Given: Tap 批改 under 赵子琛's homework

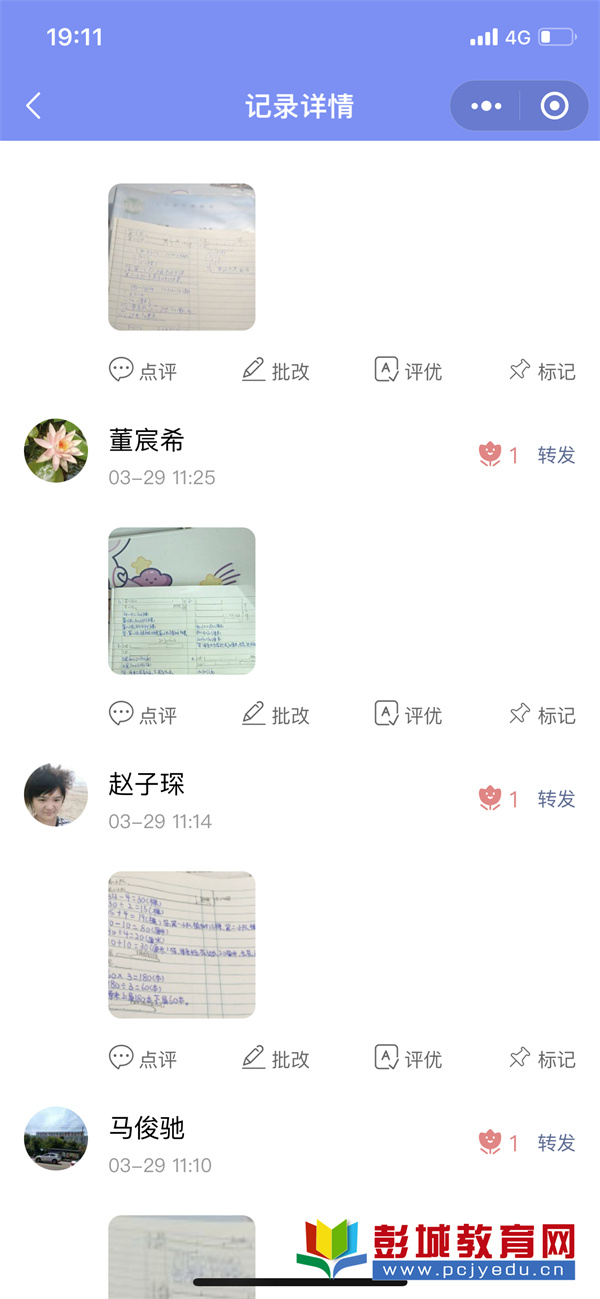Looking at the screenshot, I should coord(276,1059).
